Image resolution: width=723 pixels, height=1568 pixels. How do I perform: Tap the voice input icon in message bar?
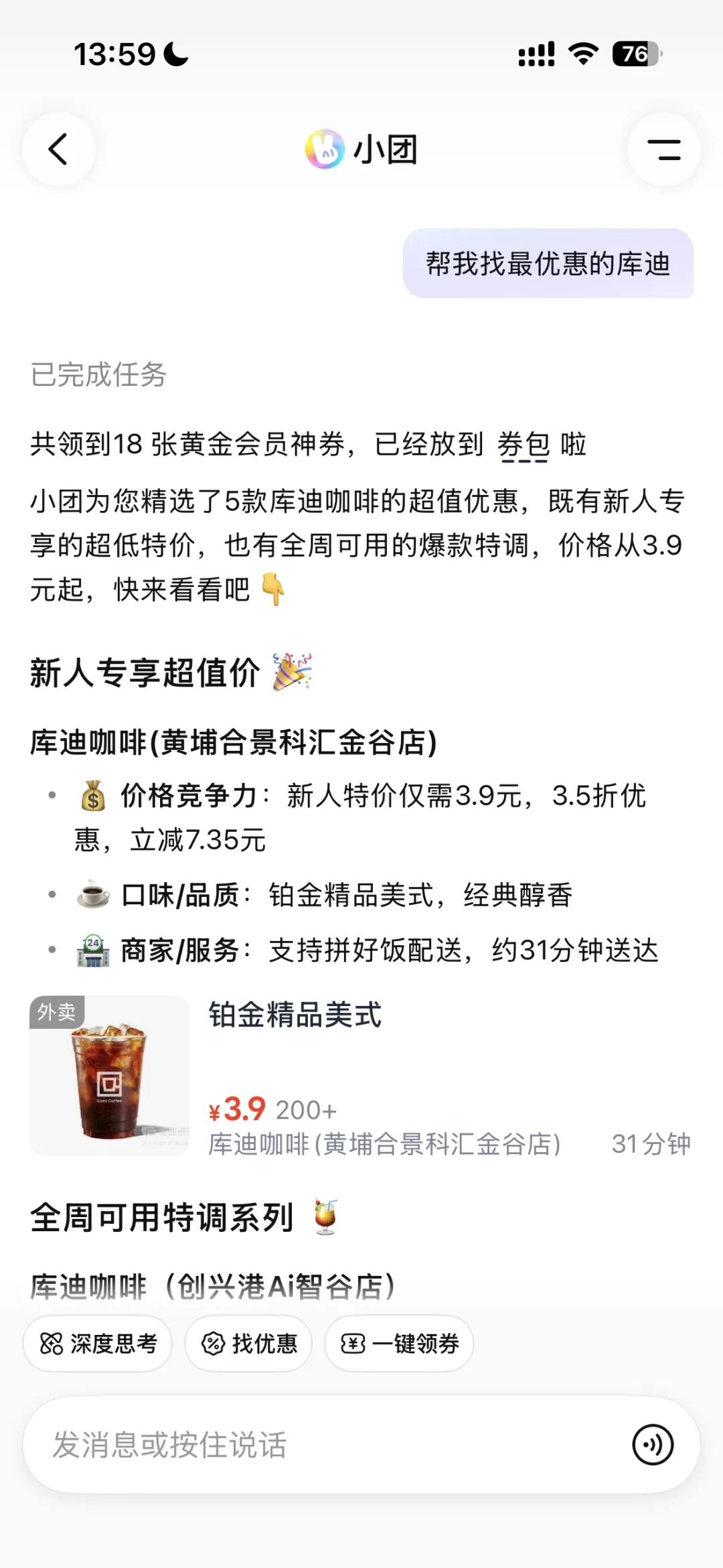(x=653, y=1444)
